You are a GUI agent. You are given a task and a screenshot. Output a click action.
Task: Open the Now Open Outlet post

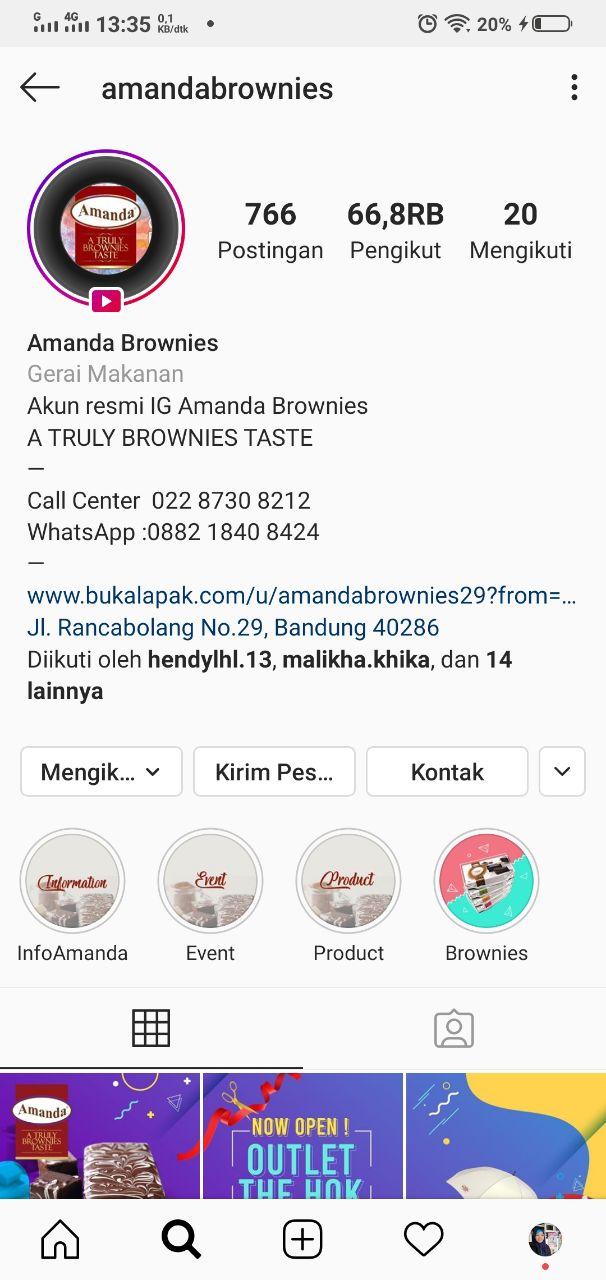point(303,1136)
